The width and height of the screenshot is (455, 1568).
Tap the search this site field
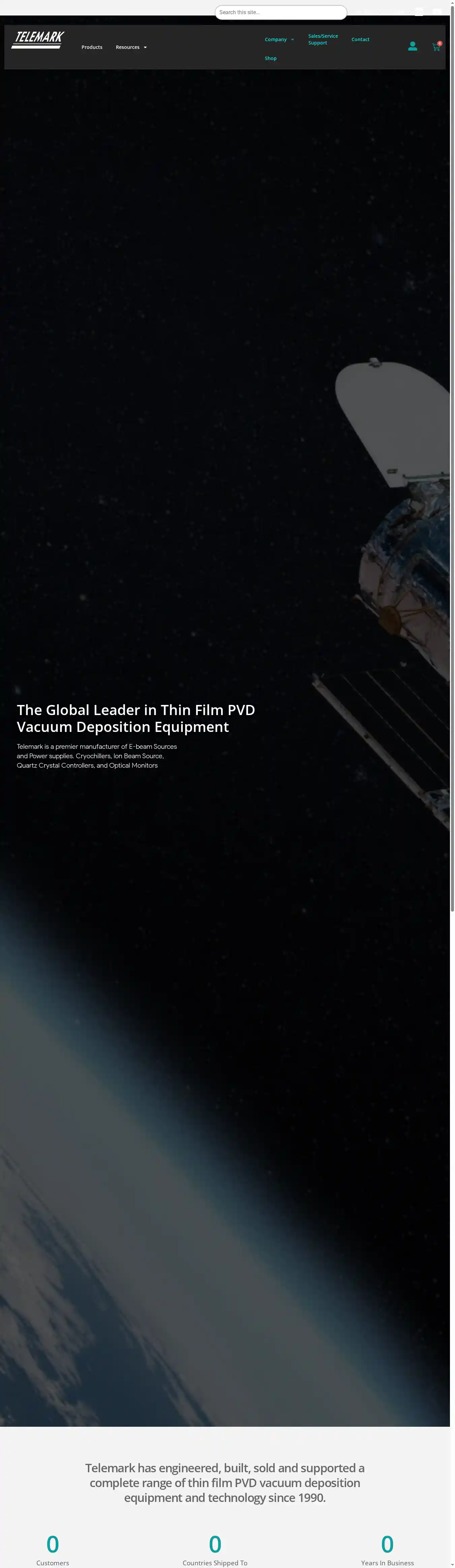[280, 12]
